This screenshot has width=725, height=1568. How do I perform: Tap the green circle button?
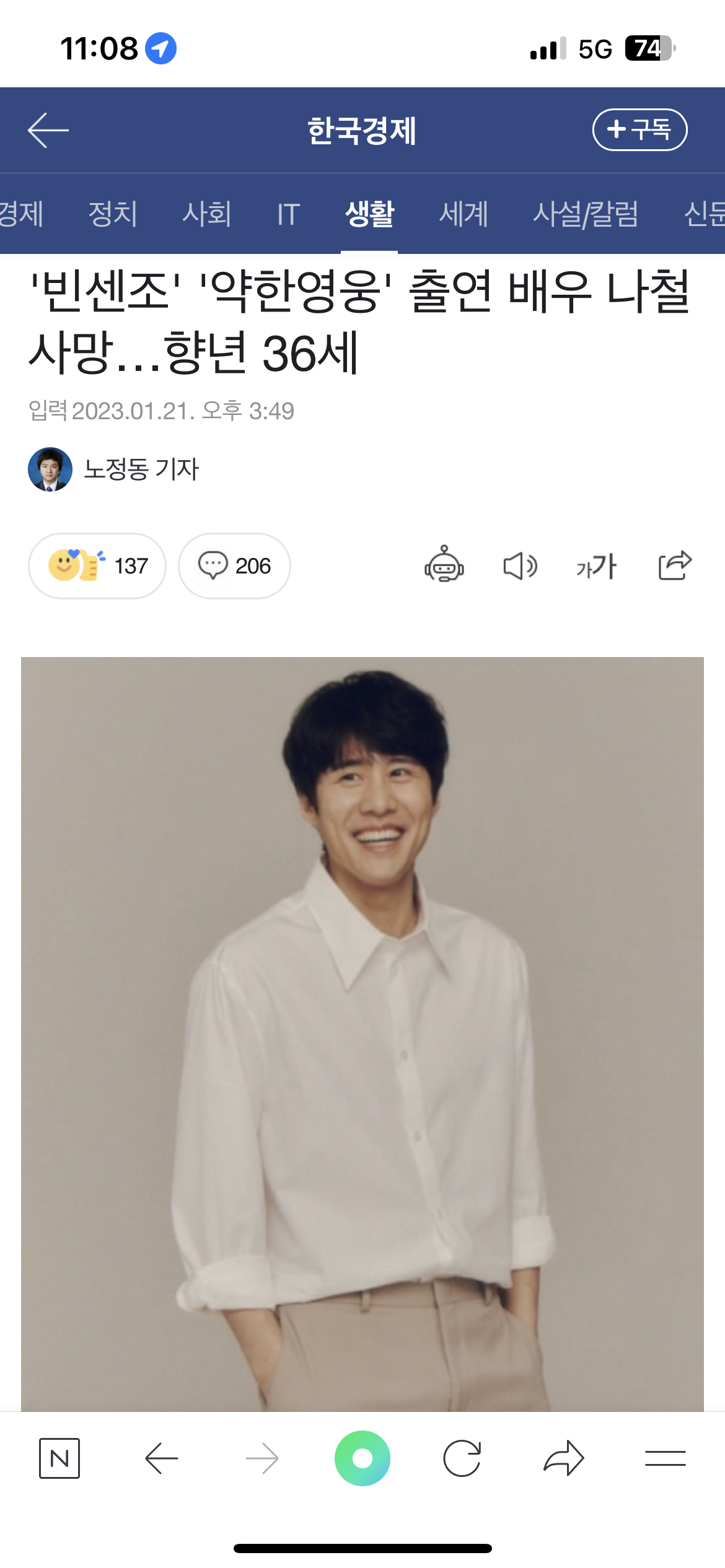click(362, 1458)
